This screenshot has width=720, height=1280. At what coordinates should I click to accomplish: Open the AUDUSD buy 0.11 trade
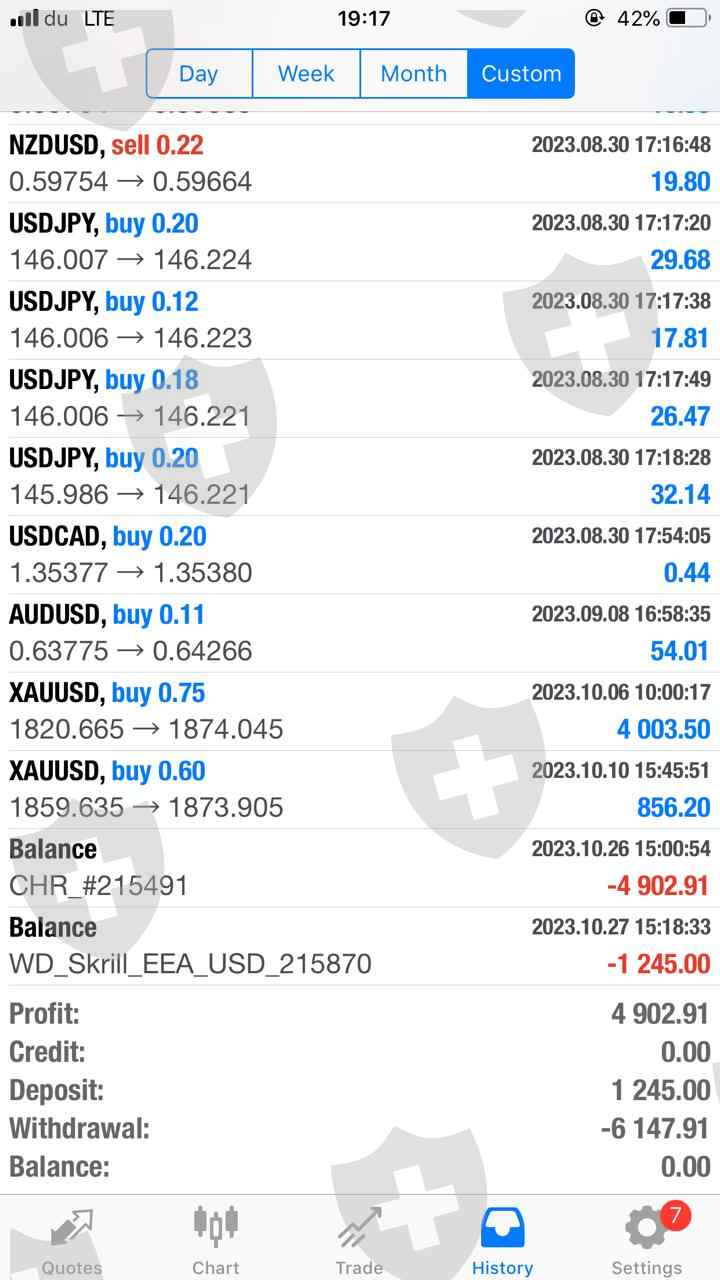(x=360, y=633)
